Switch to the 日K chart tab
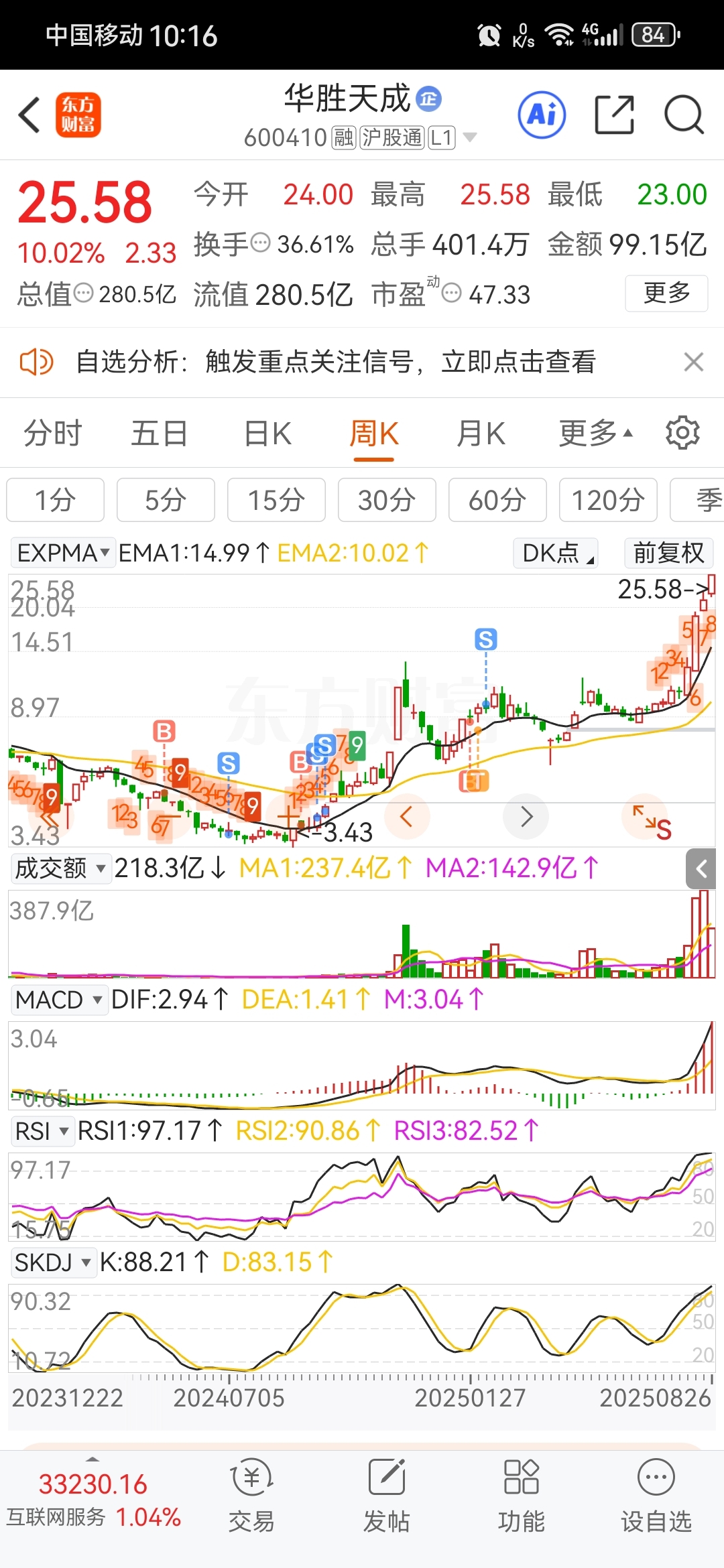The height and width of the screenshot is (1568, 724). [267, 433]
